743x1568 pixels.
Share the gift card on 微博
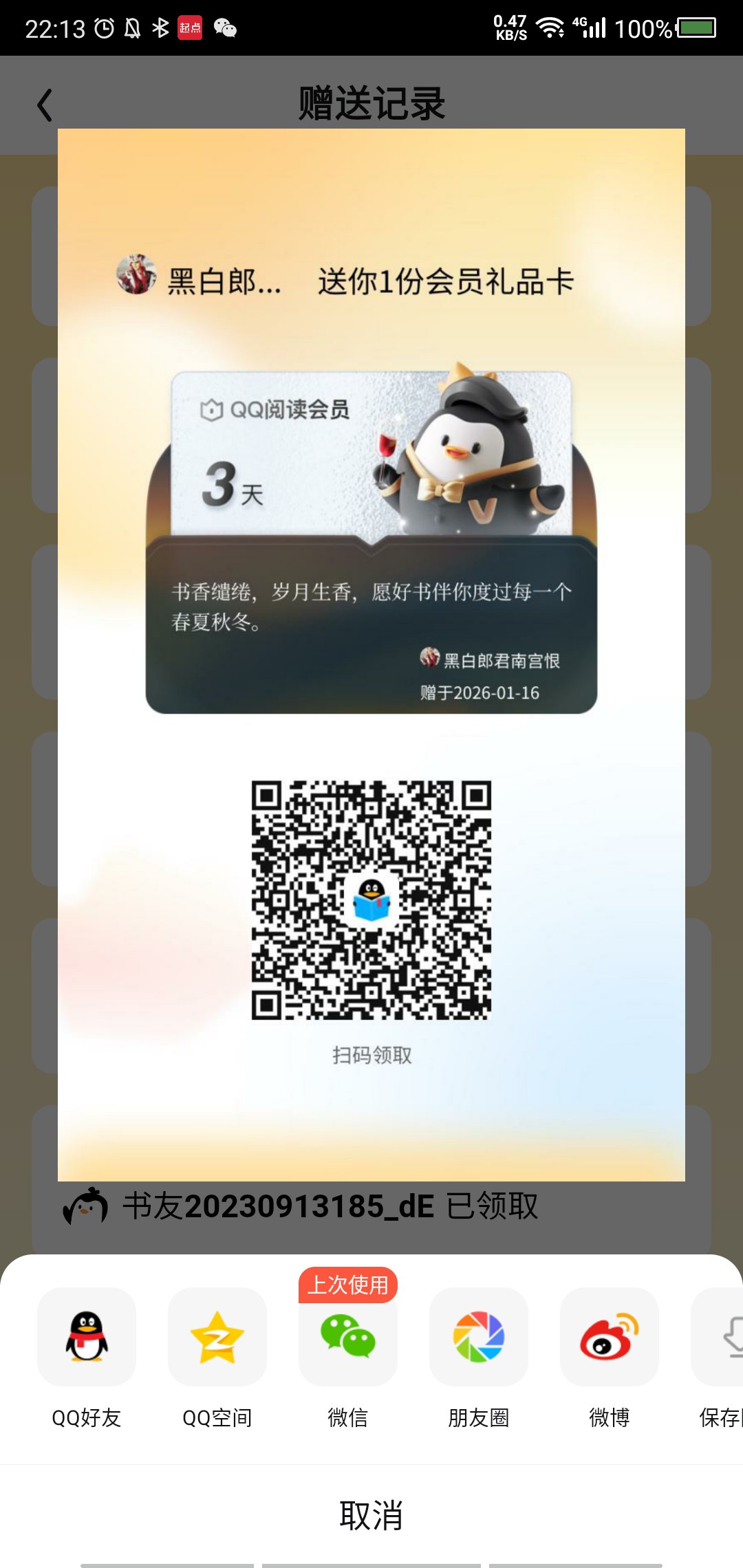click(x=610, y=1338)
